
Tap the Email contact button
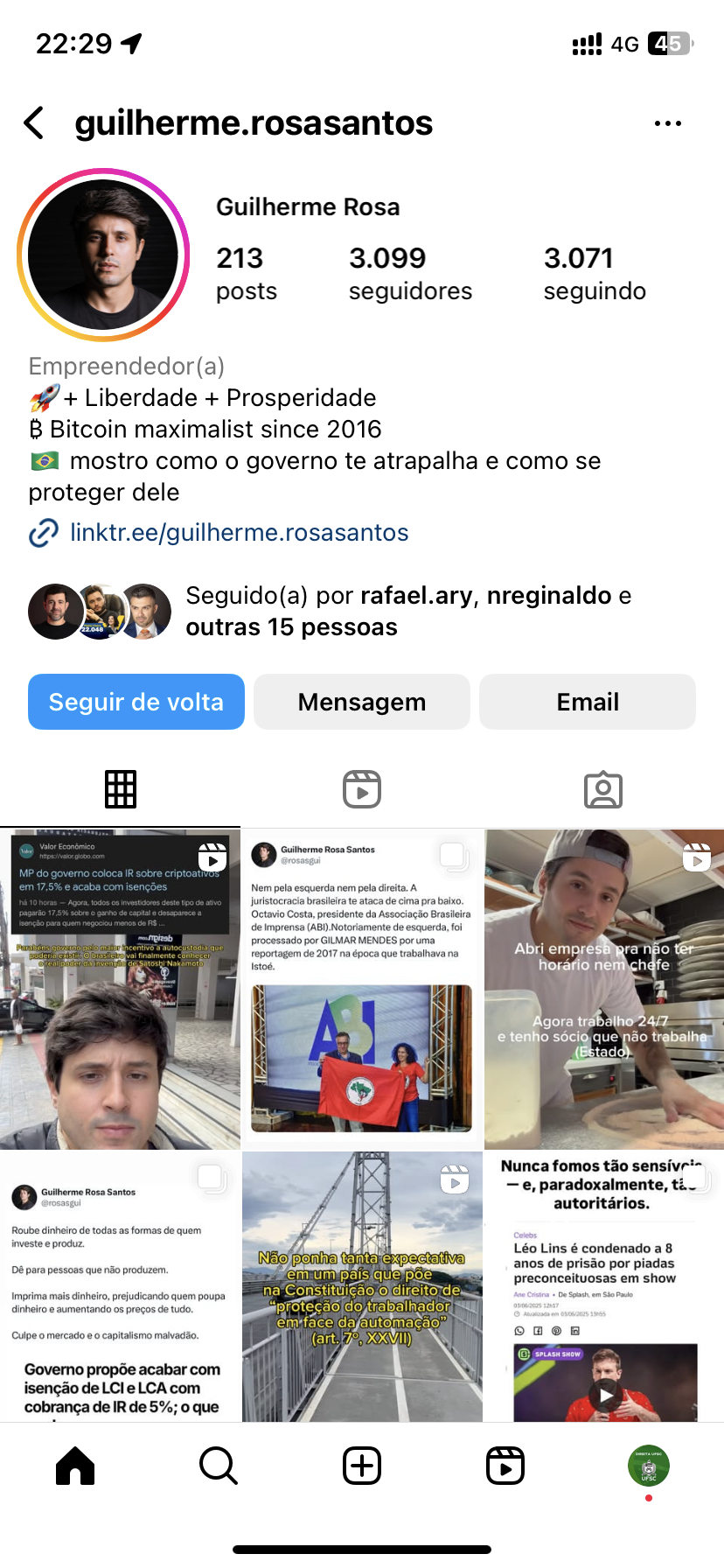(x=588, y=702)
